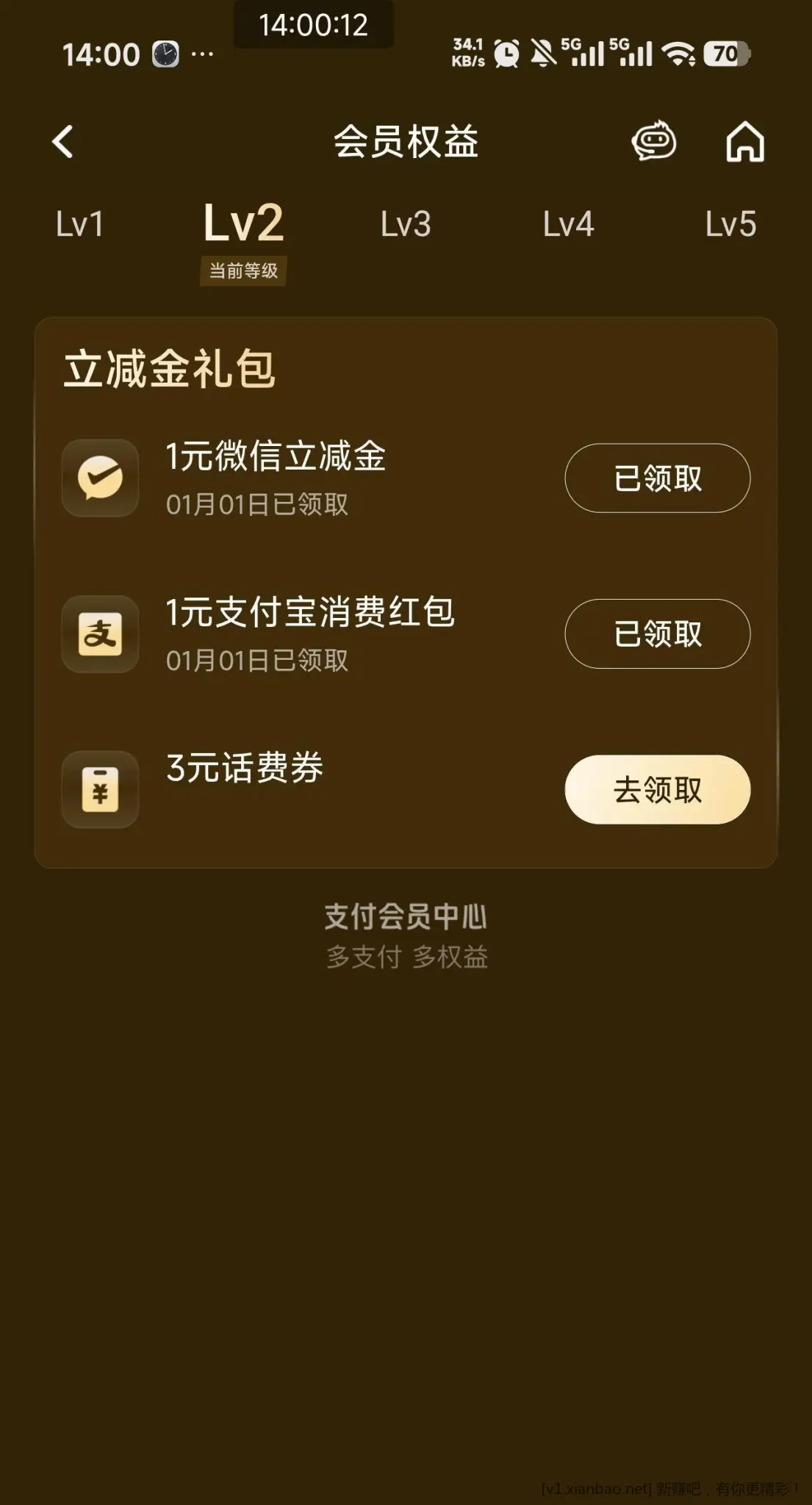The height and width of the screenshot is (1505, 812).
Task: Open the customer service chat icon
Action: (656, 143)
